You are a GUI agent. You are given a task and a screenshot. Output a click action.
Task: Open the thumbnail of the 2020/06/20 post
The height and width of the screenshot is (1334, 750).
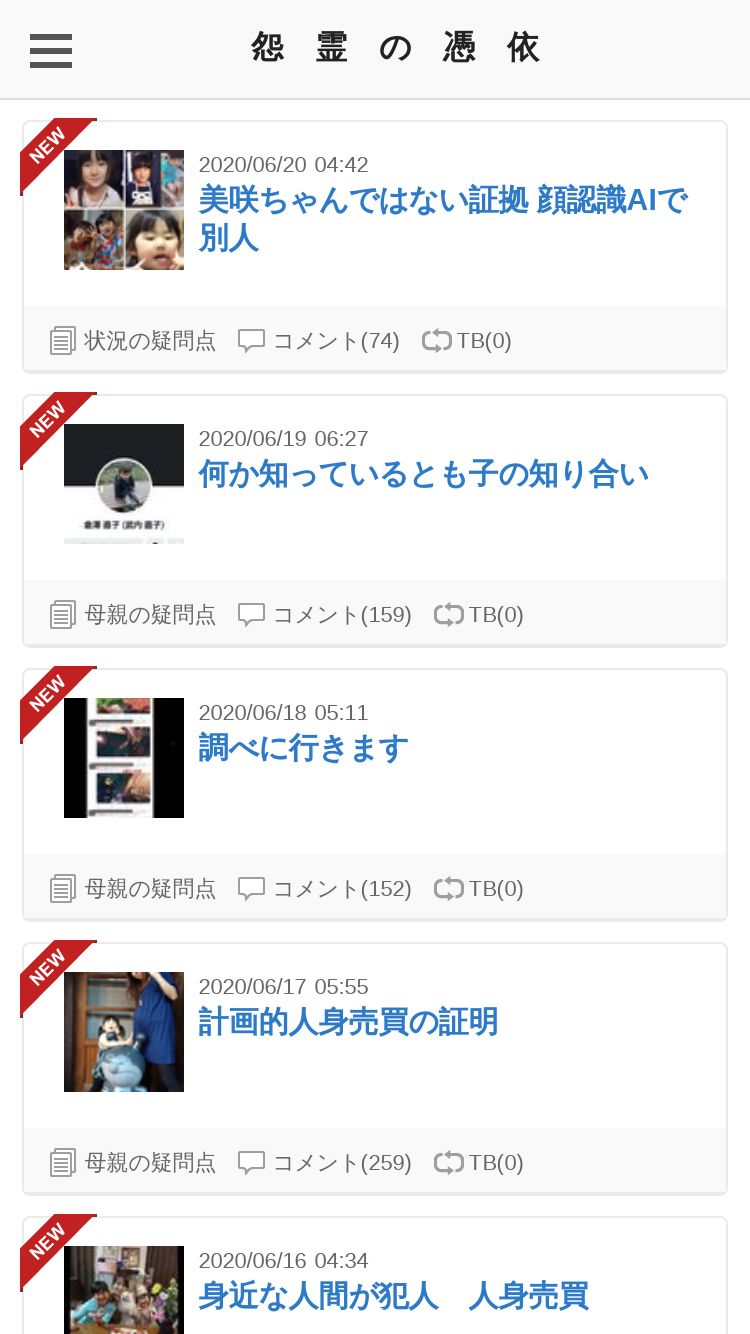pyautogui.click(x=124, y=210)
